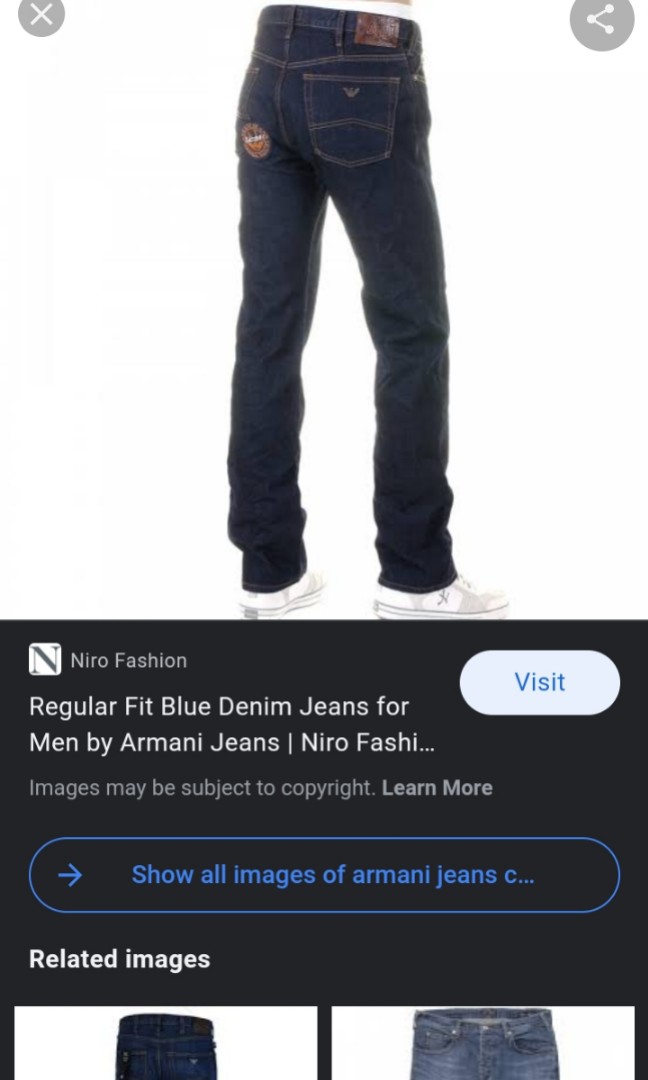The width and height of the screenshot is (648, 1080).
Task: Share this jeans image
Action: tap(601, 19)
